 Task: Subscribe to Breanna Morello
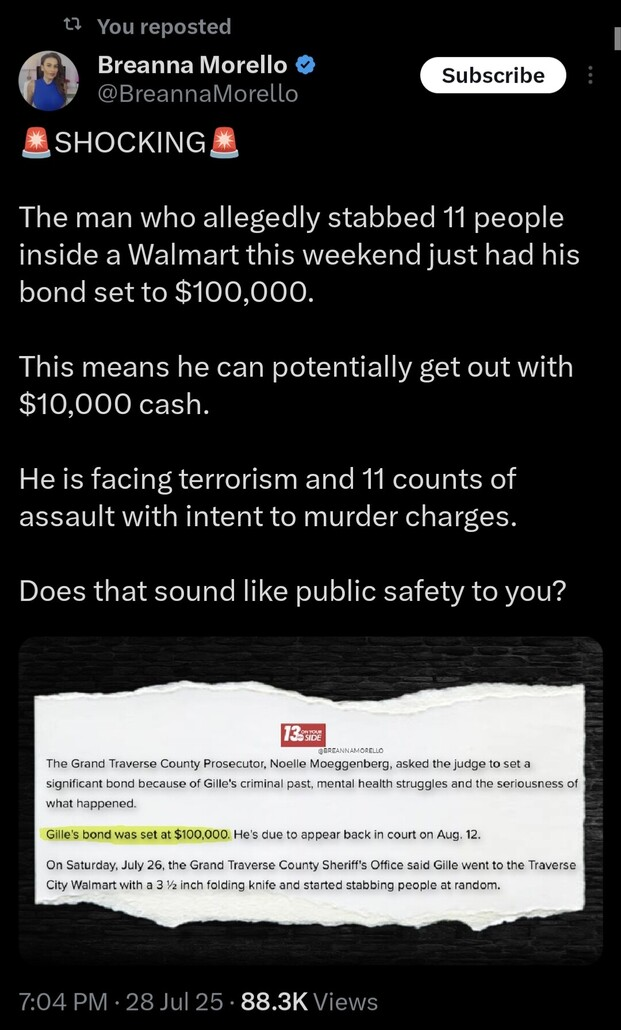(x=493, y=76)
